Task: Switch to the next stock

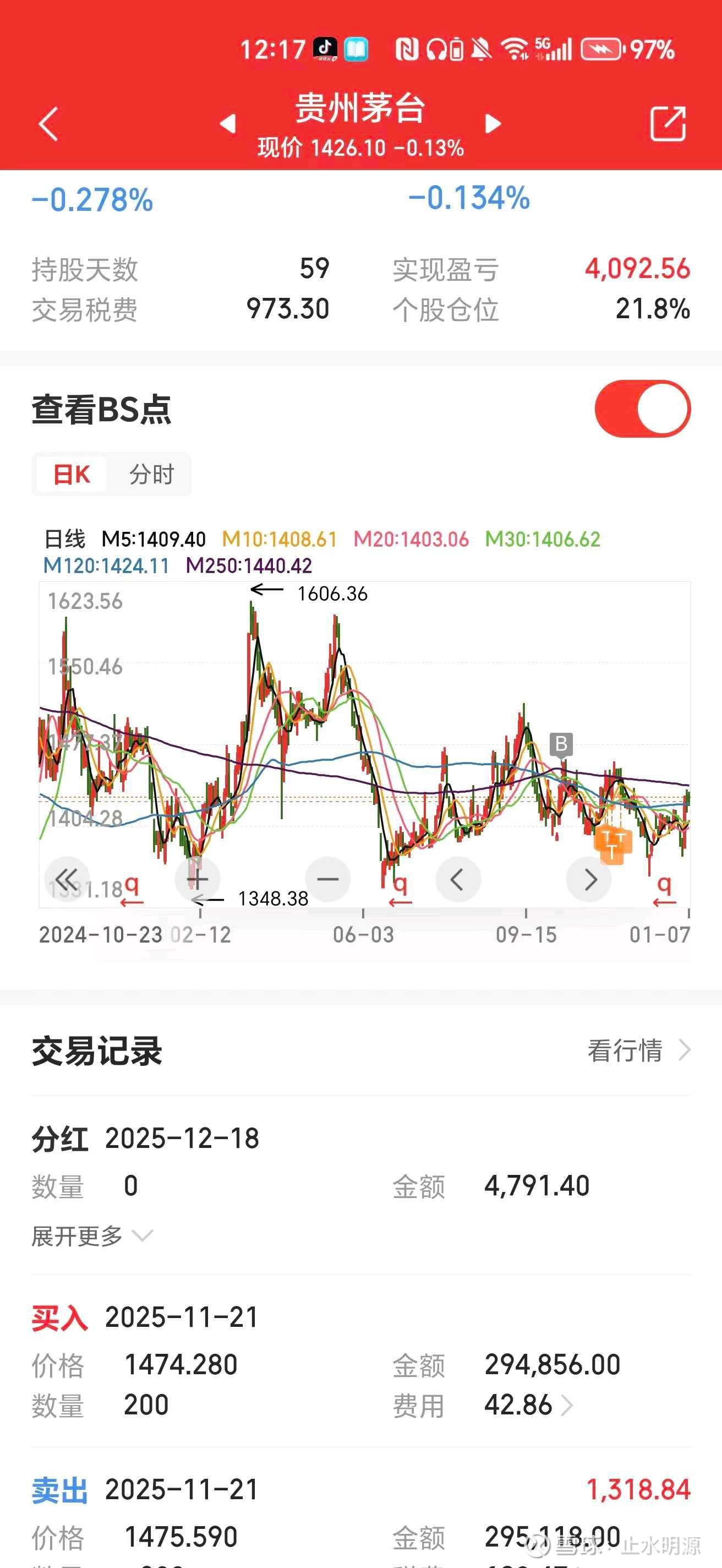Action: (x=493, y=123)
